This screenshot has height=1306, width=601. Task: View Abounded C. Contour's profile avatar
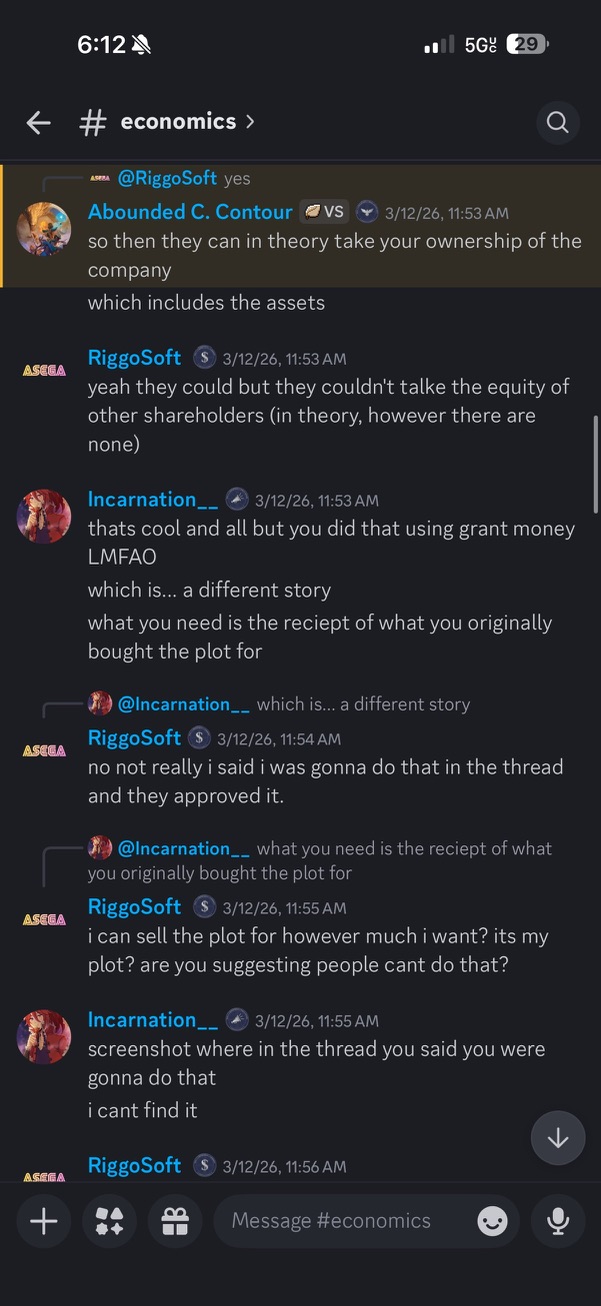(44, 229)
